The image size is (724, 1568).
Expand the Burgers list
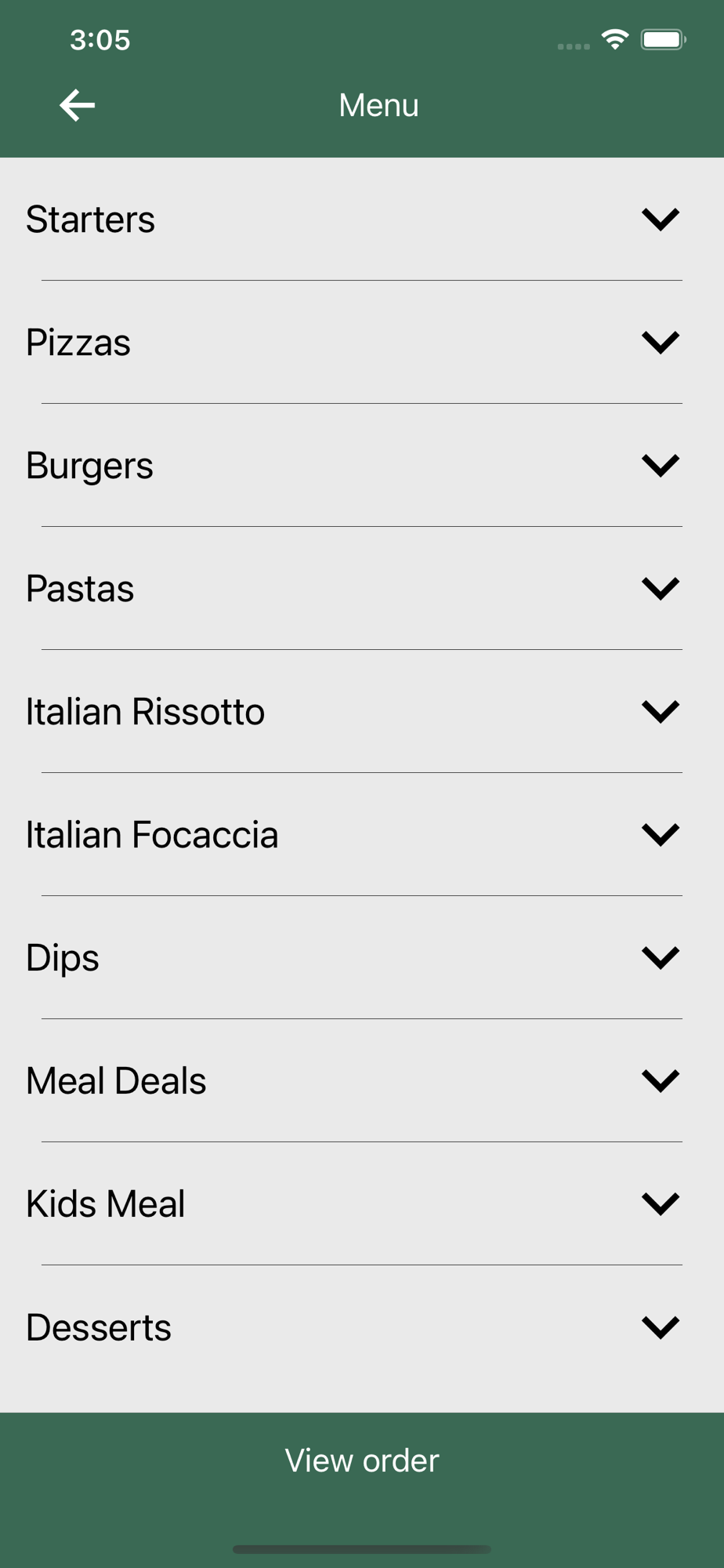click(x=660, y=466)
